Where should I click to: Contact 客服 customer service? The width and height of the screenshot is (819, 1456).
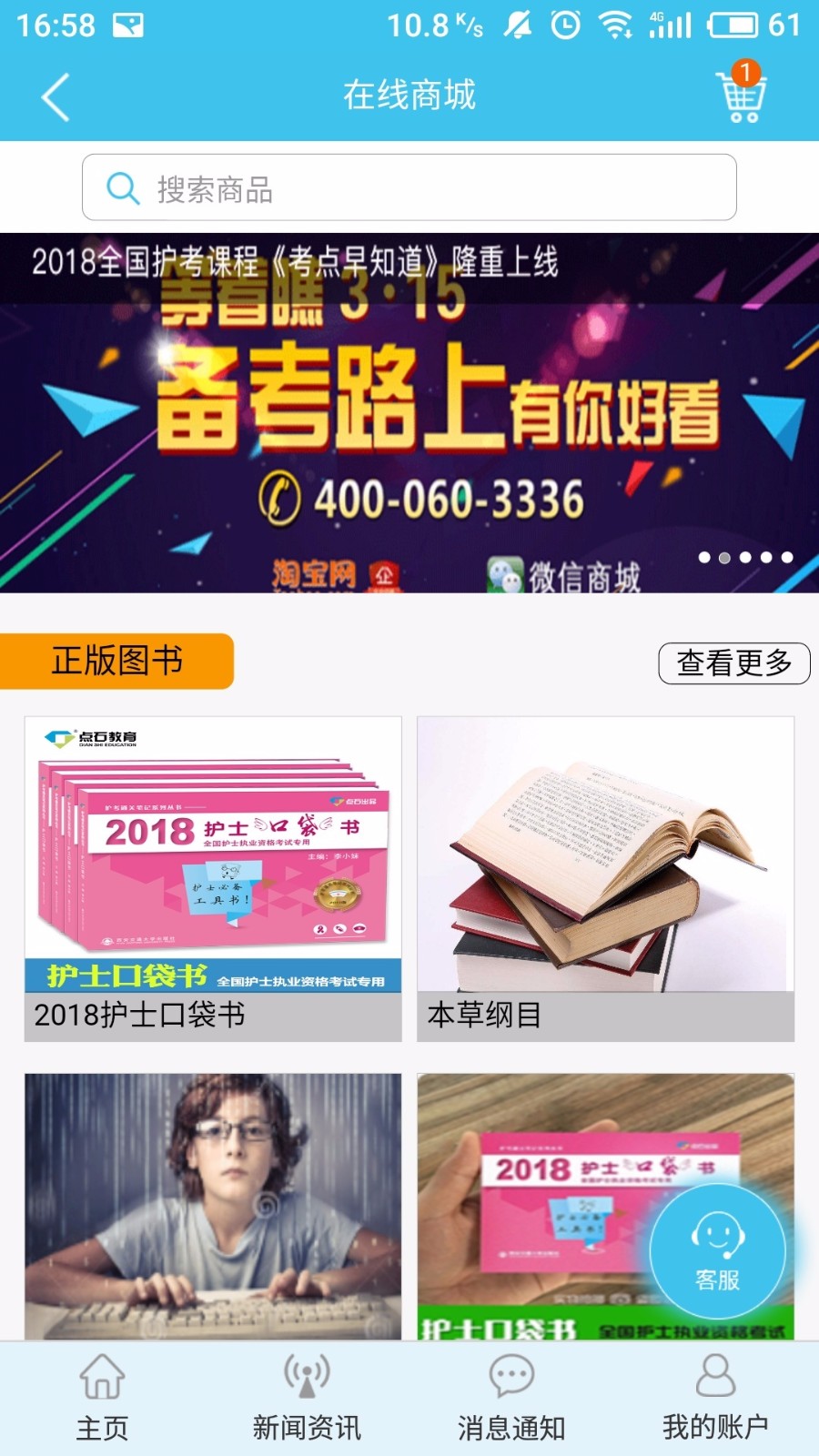(717, 1251)
